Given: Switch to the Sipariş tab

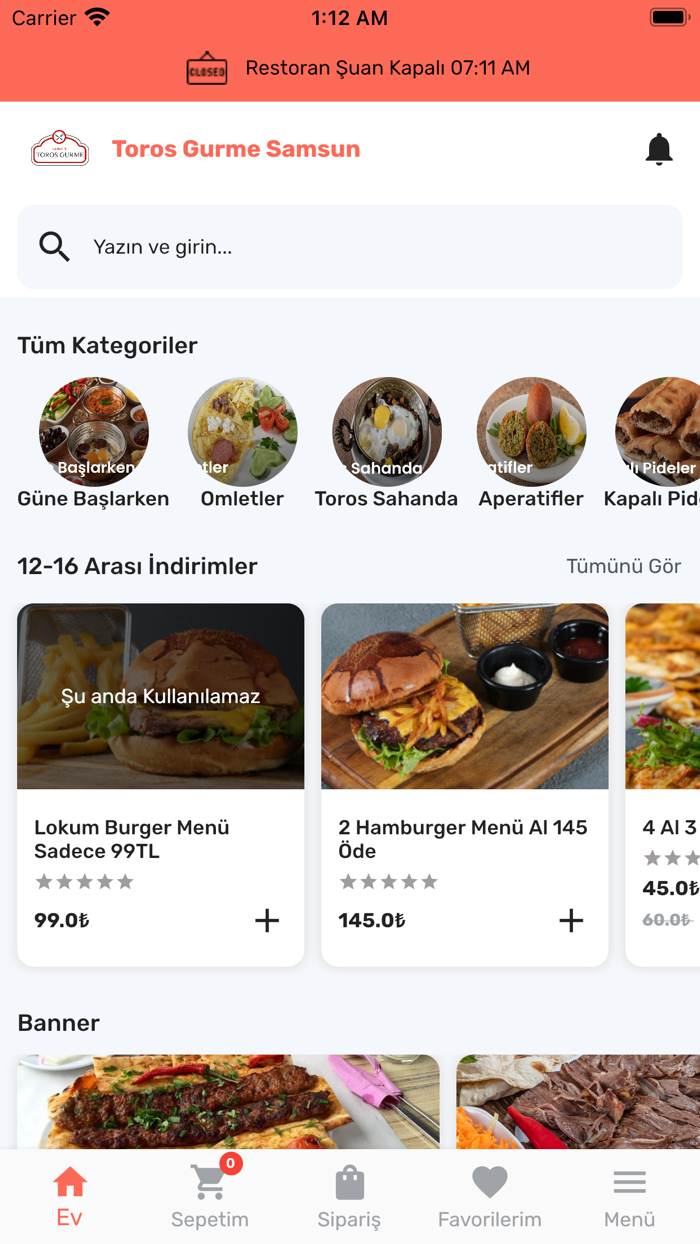Looking at the screenshot, I should pyautogui.click(x=349, y=1198).
